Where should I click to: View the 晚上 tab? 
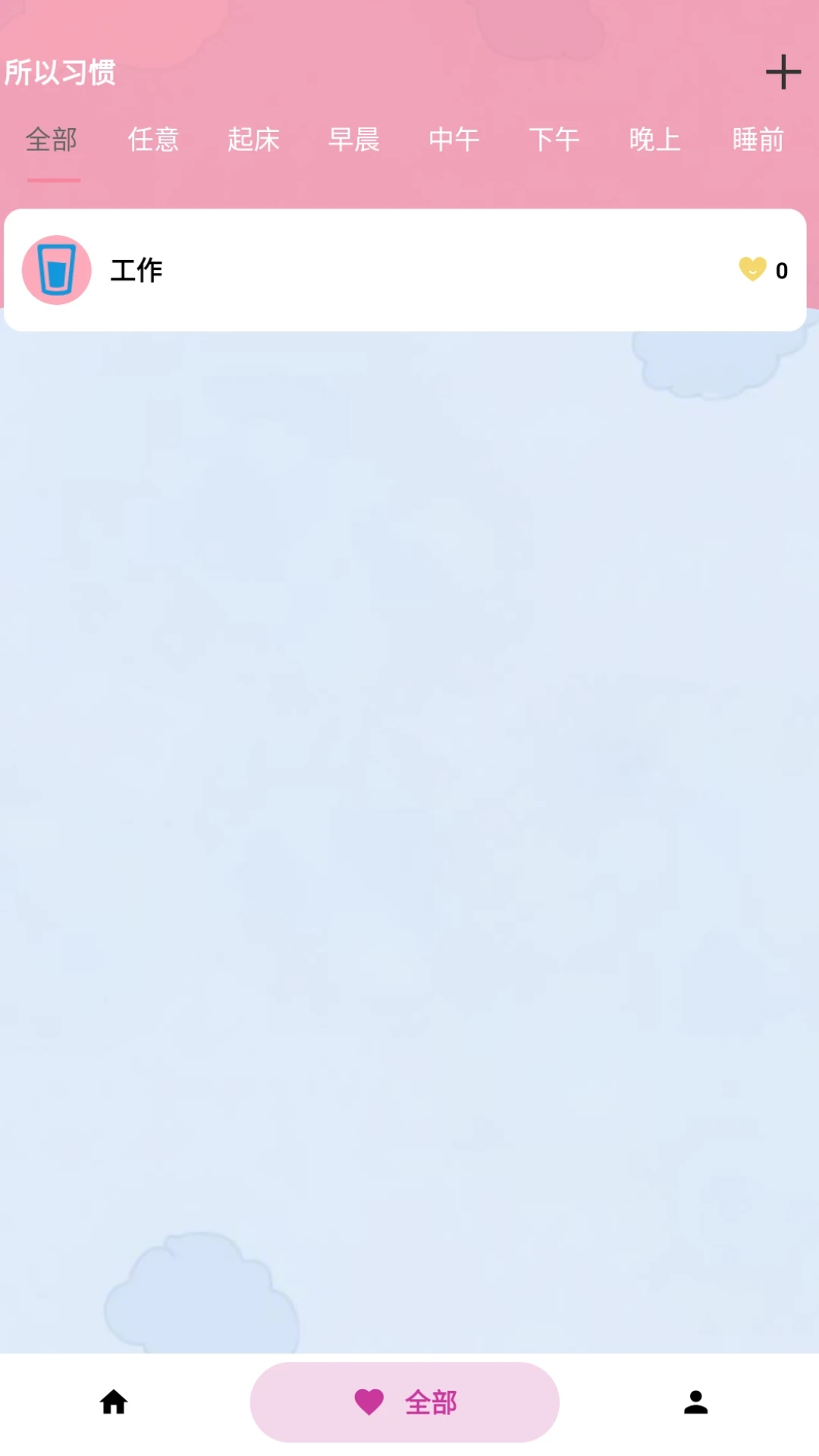point(654,140)
